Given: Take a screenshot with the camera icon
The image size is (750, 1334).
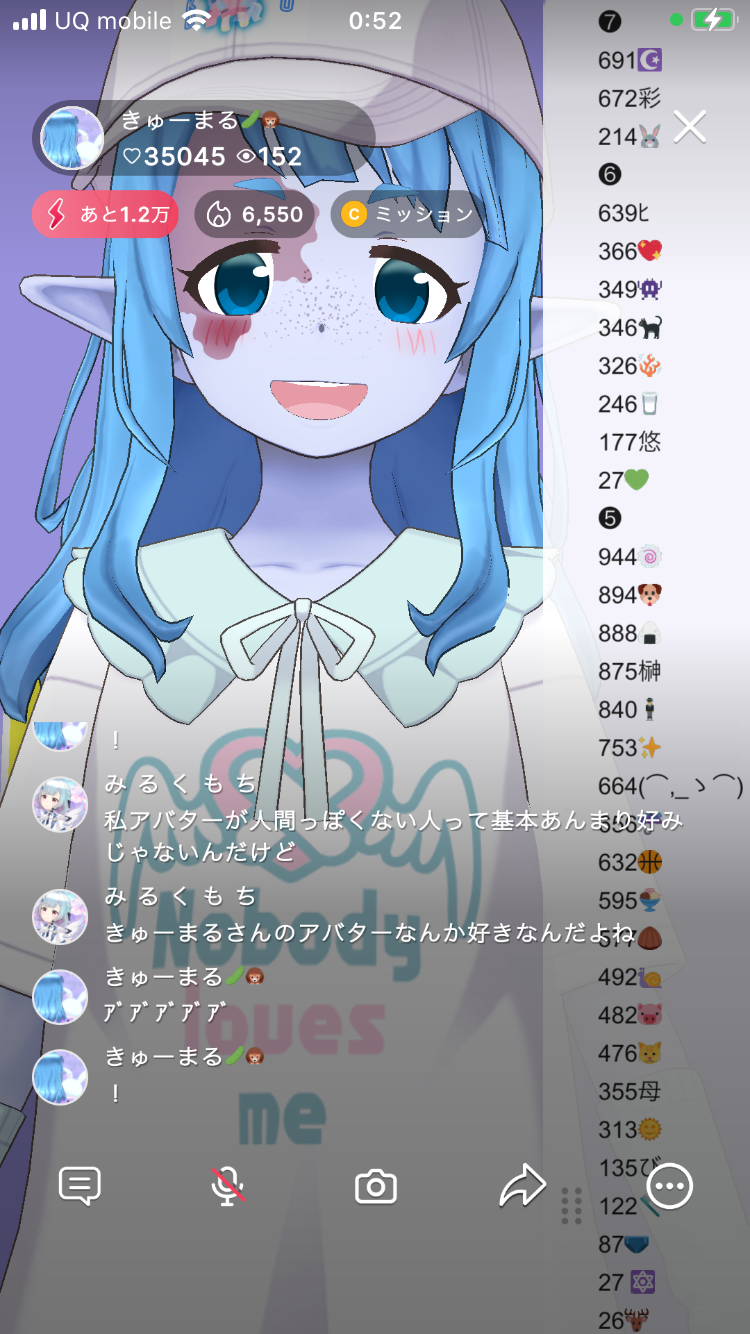Looking at the screenshot, I should [x=376, y=1187].
